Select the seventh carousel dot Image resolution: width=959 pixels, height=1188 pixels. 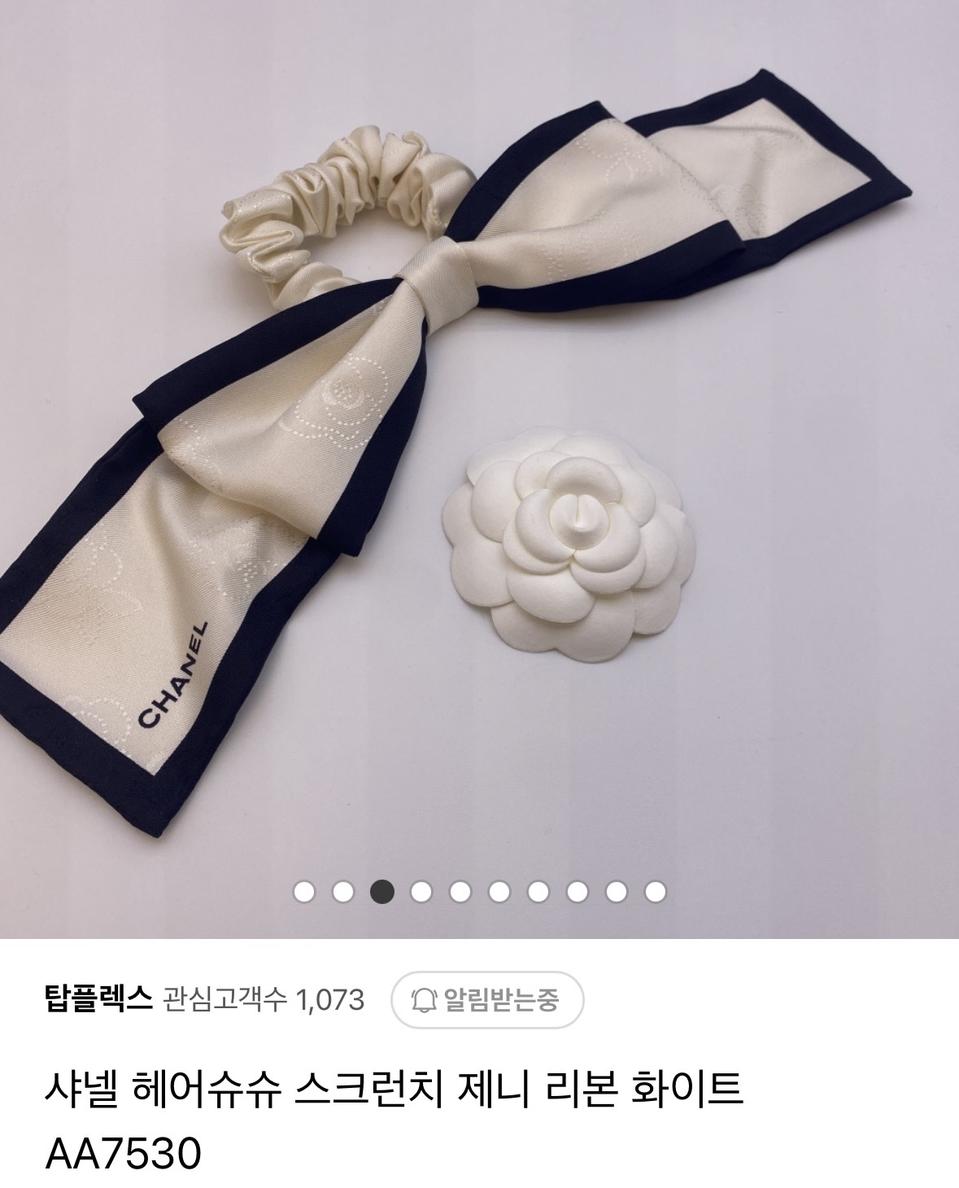(x=536, y=890)
